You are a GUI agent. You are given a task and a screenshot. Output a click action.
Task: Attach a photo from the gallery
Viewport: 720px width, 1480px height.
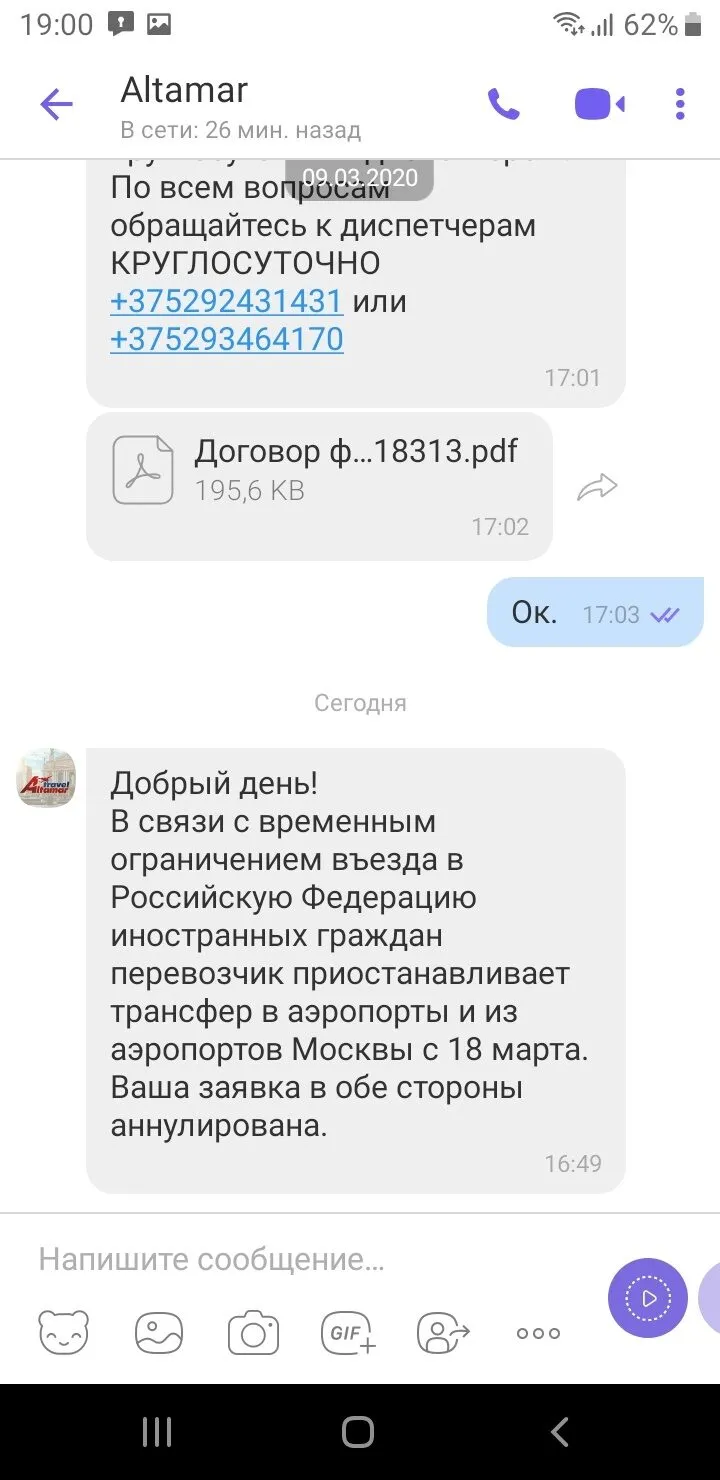(159, 1332)
